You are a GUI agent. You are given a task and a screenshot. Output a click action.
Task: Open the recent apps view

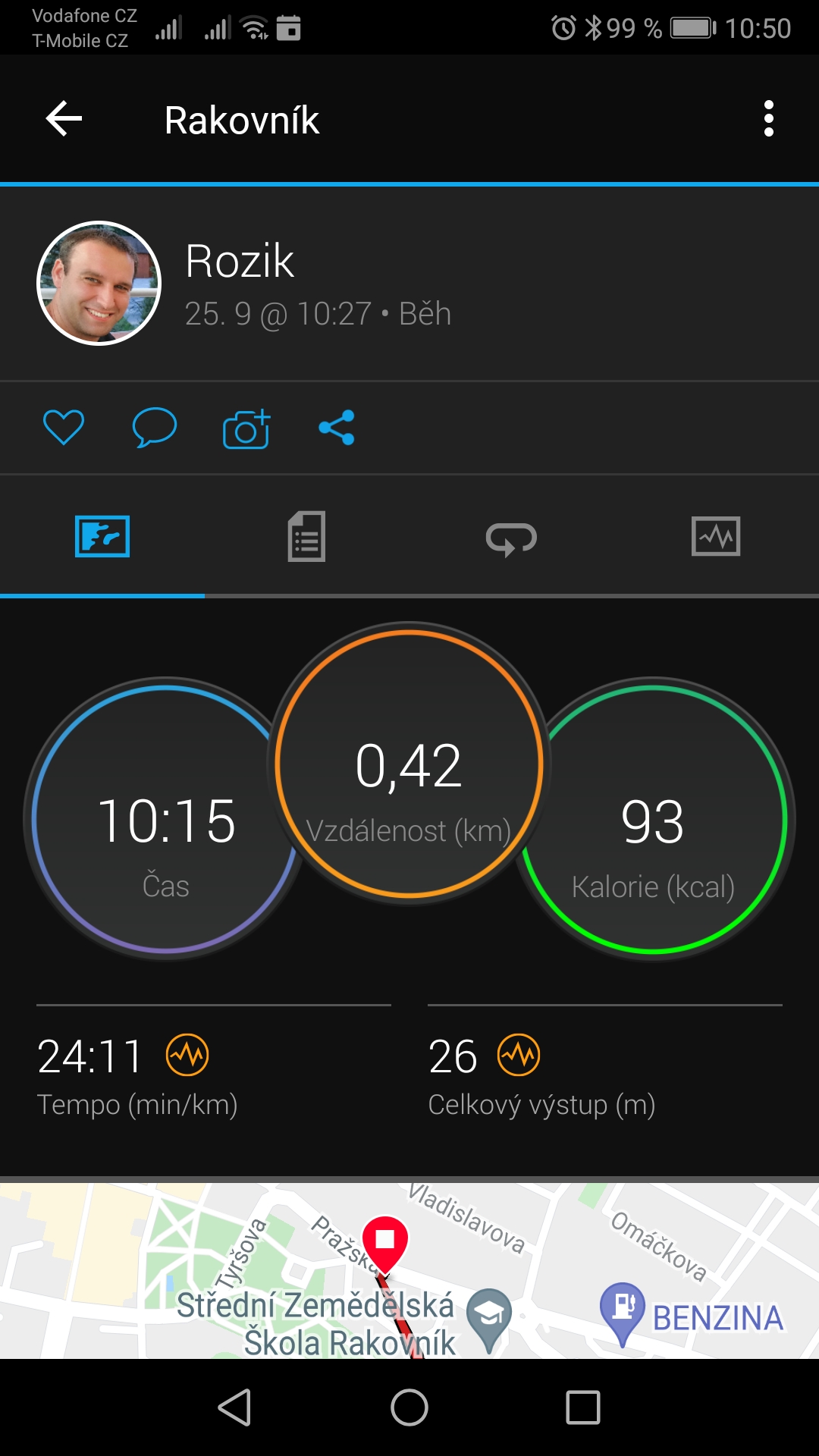coord(583,1408)
